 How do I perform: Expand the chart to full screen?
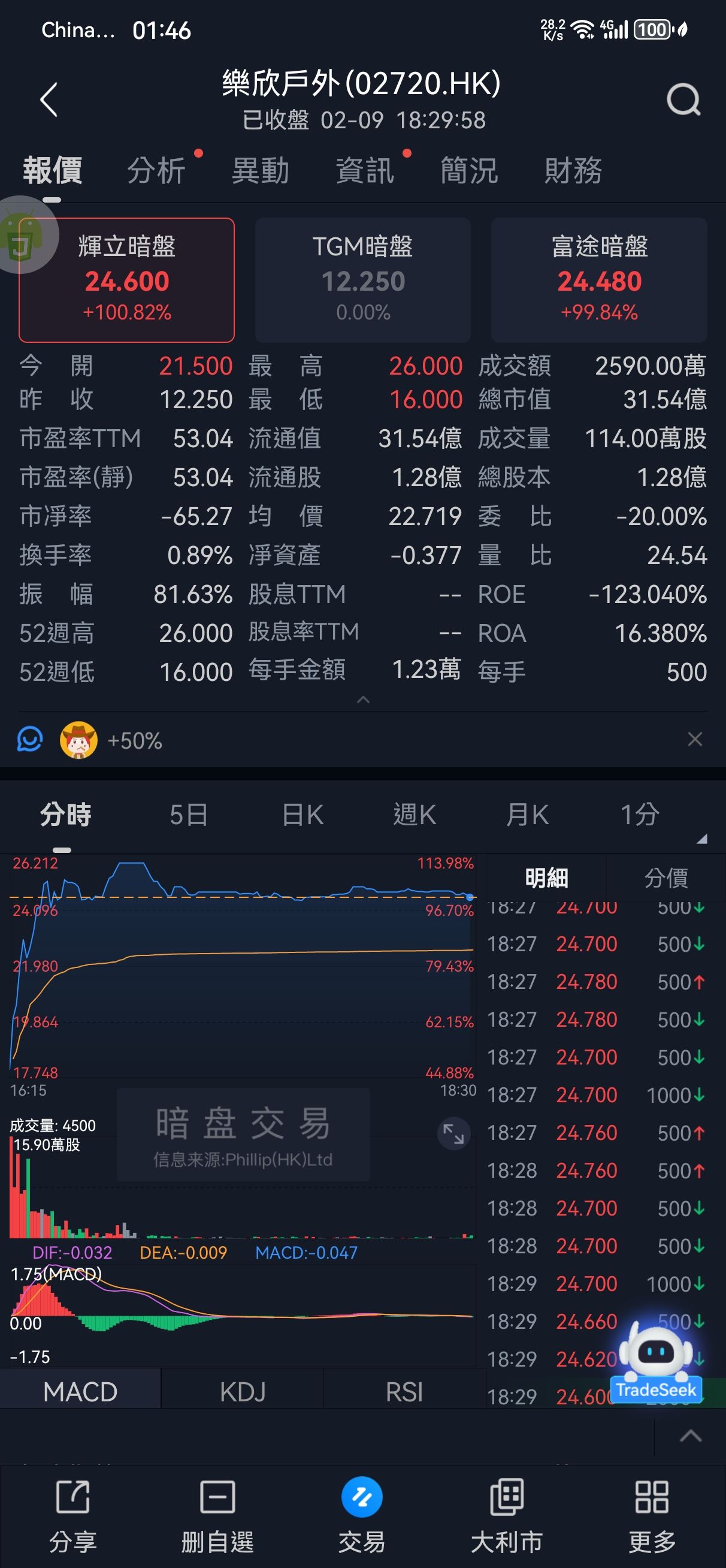453,1134
